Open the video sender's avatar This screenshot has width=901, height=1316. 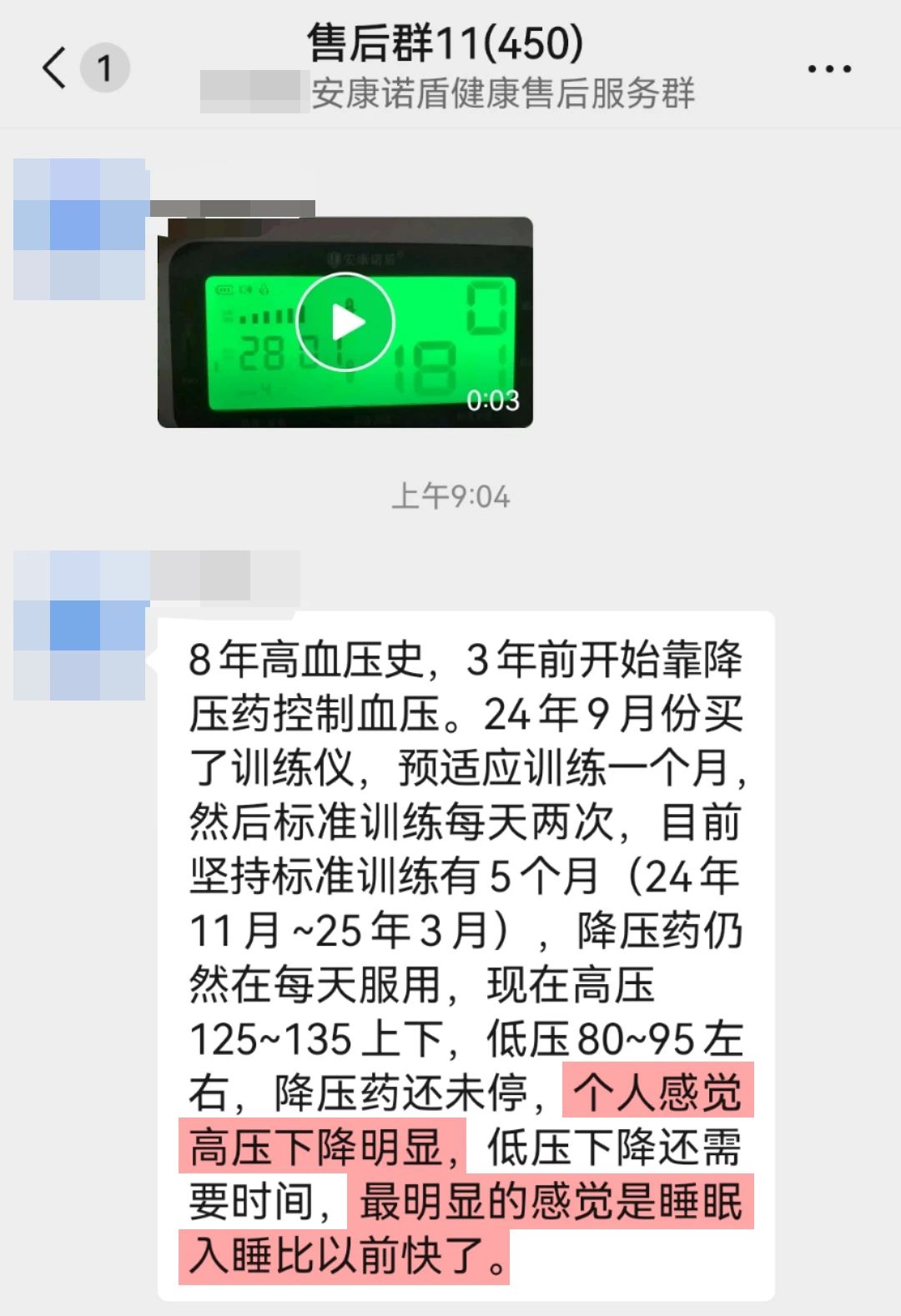(x=80, y=229)
